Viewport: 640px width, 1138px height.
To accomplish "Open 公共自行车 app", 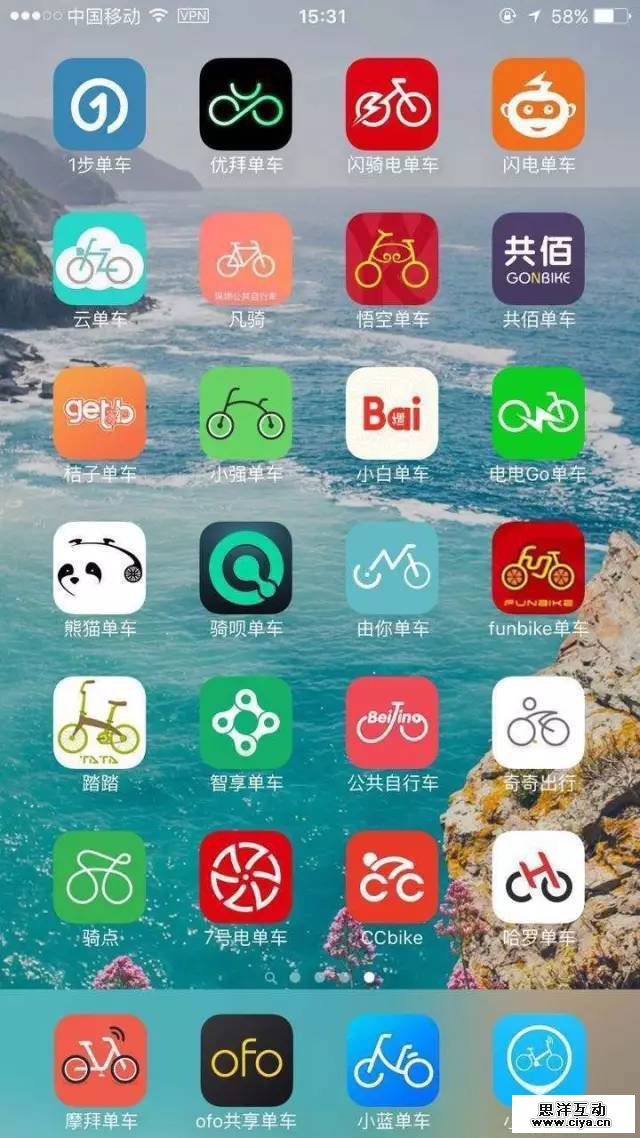I will (x=392, y=722).
